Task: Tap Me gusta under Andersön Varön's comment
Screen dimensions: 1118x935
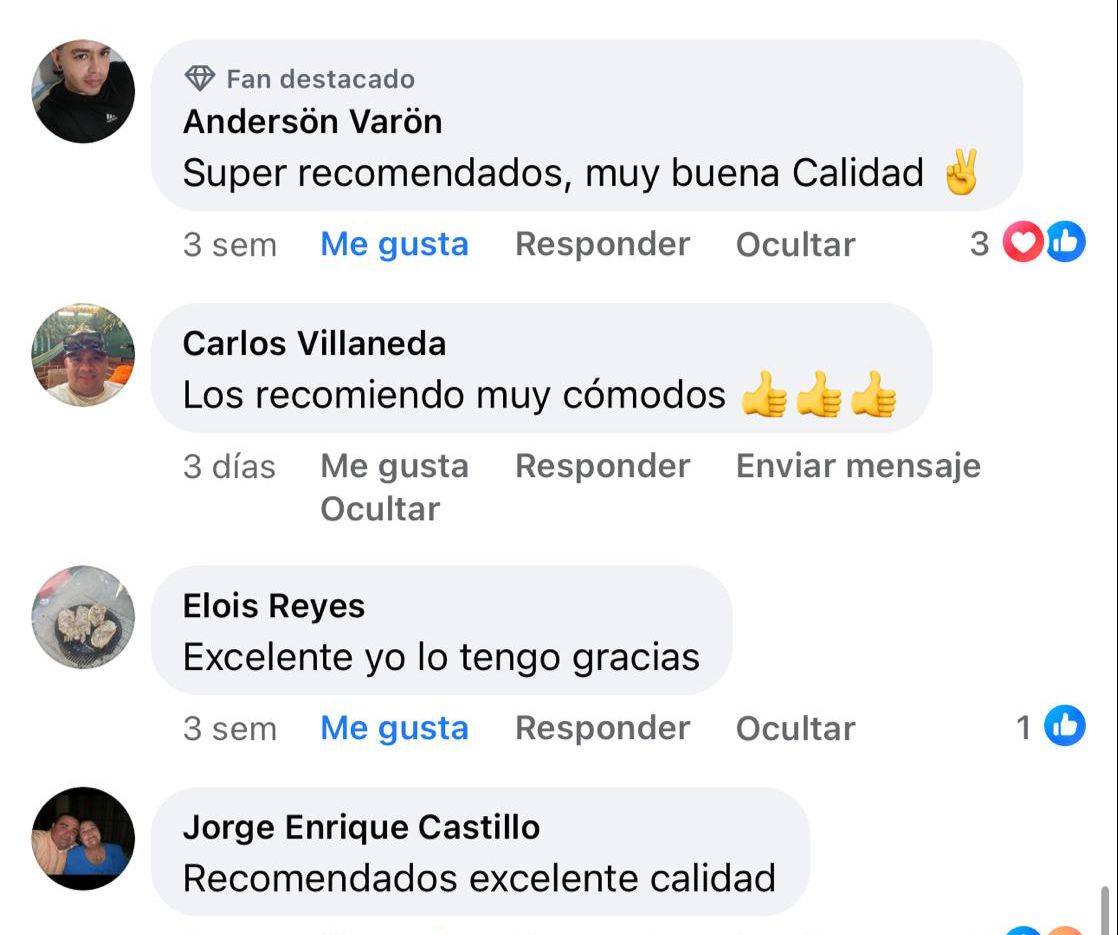Action: coord(394,244)
